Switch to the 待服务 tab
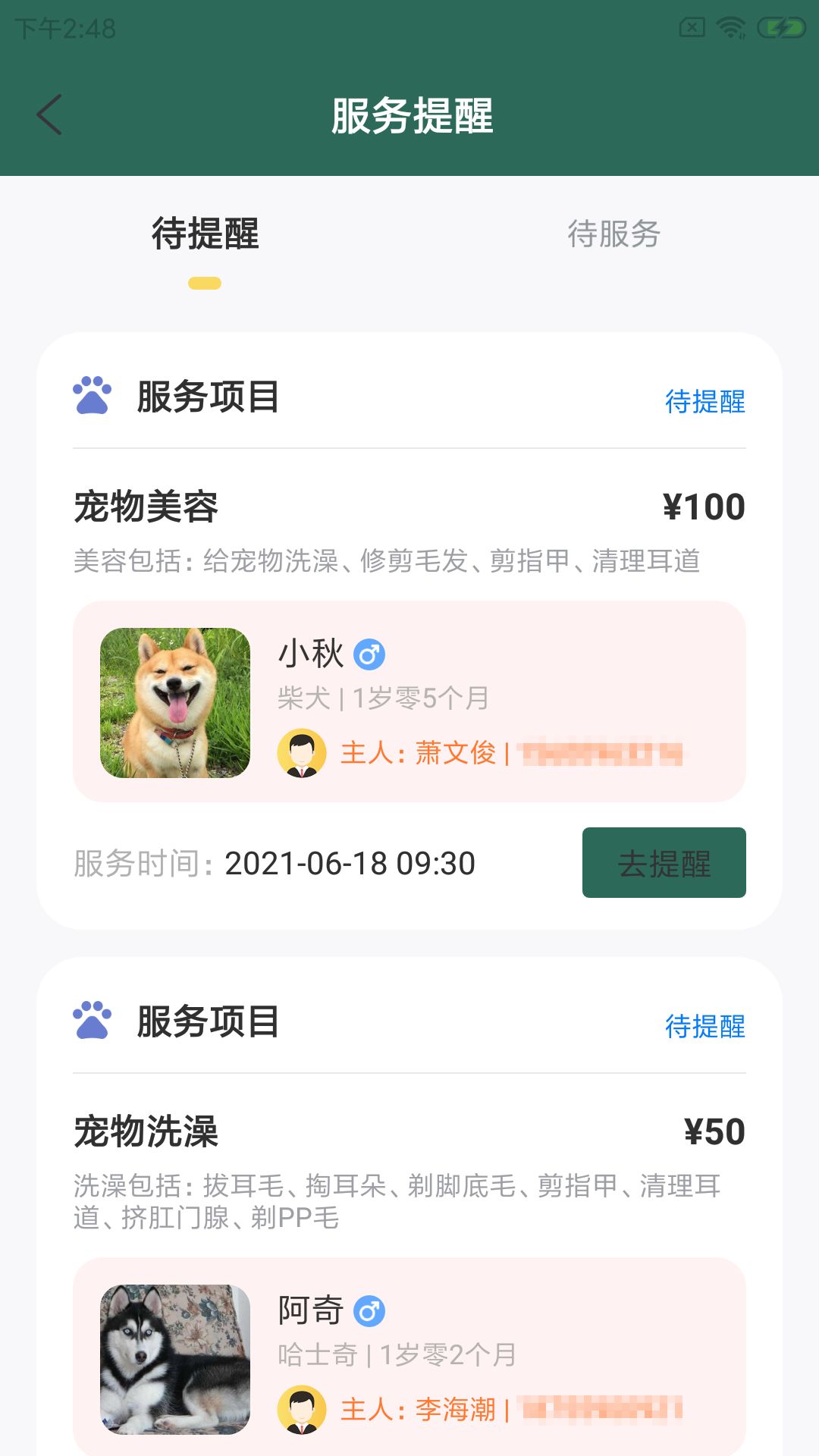 coord(613,236)
